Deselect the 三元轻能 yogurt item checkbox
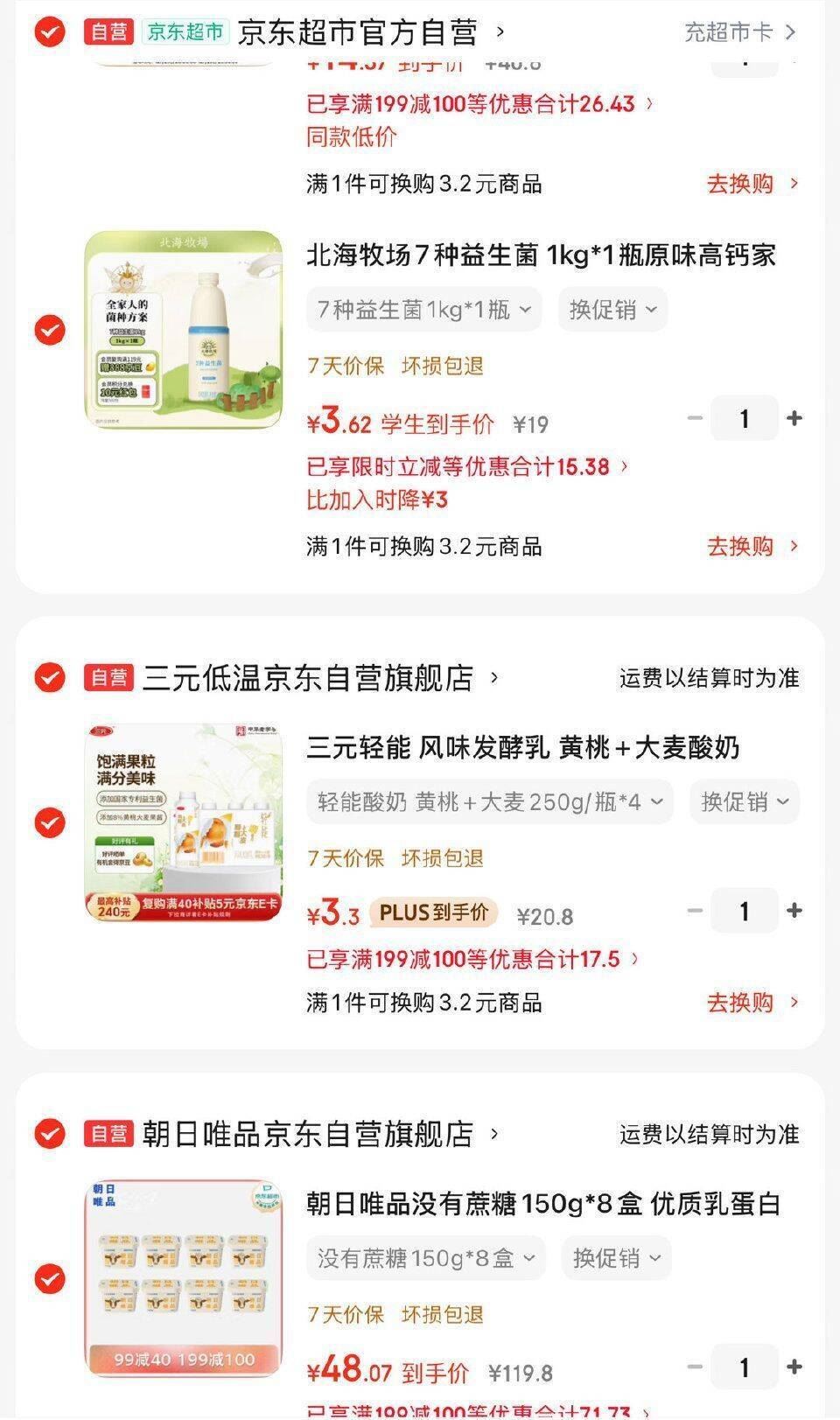Screen dimensions: 840x1420 pyautogui.click(x=50, y=822)
